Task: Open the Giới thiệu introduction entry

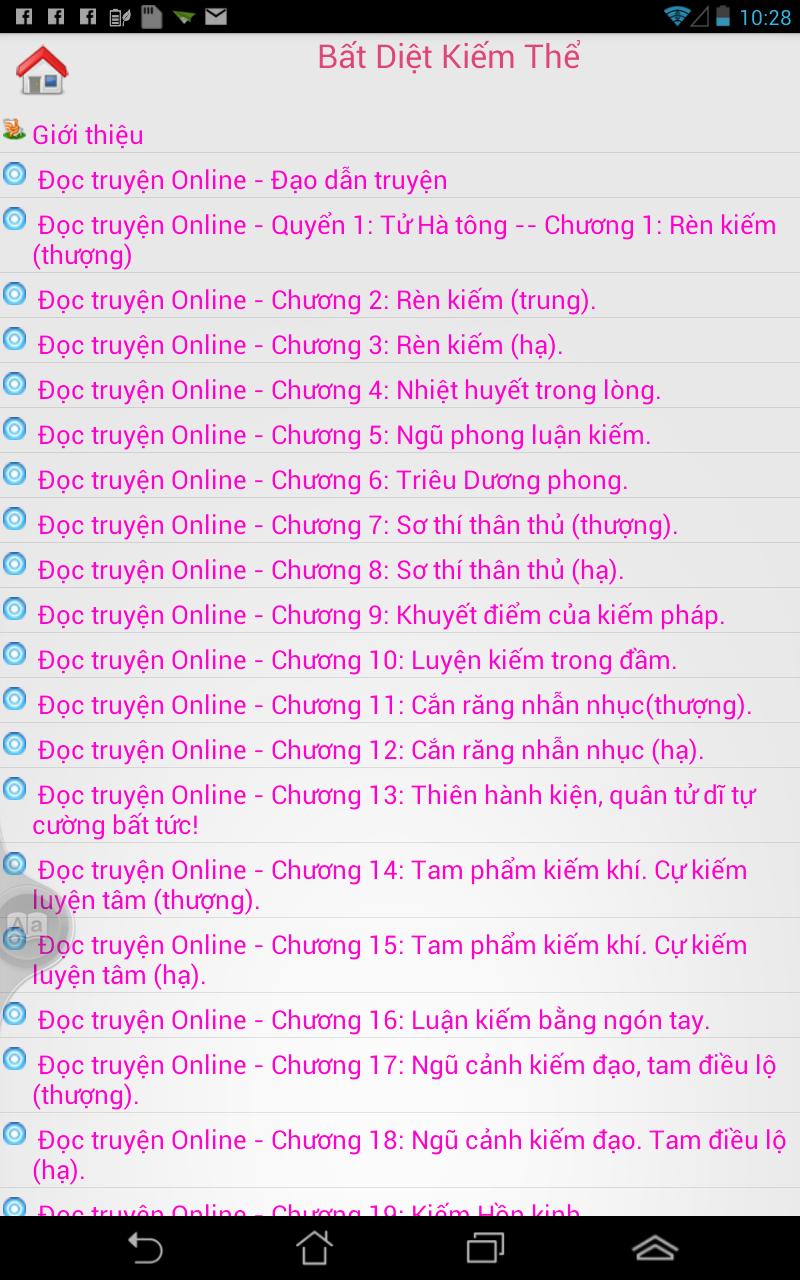Action: tap(87, 134)
